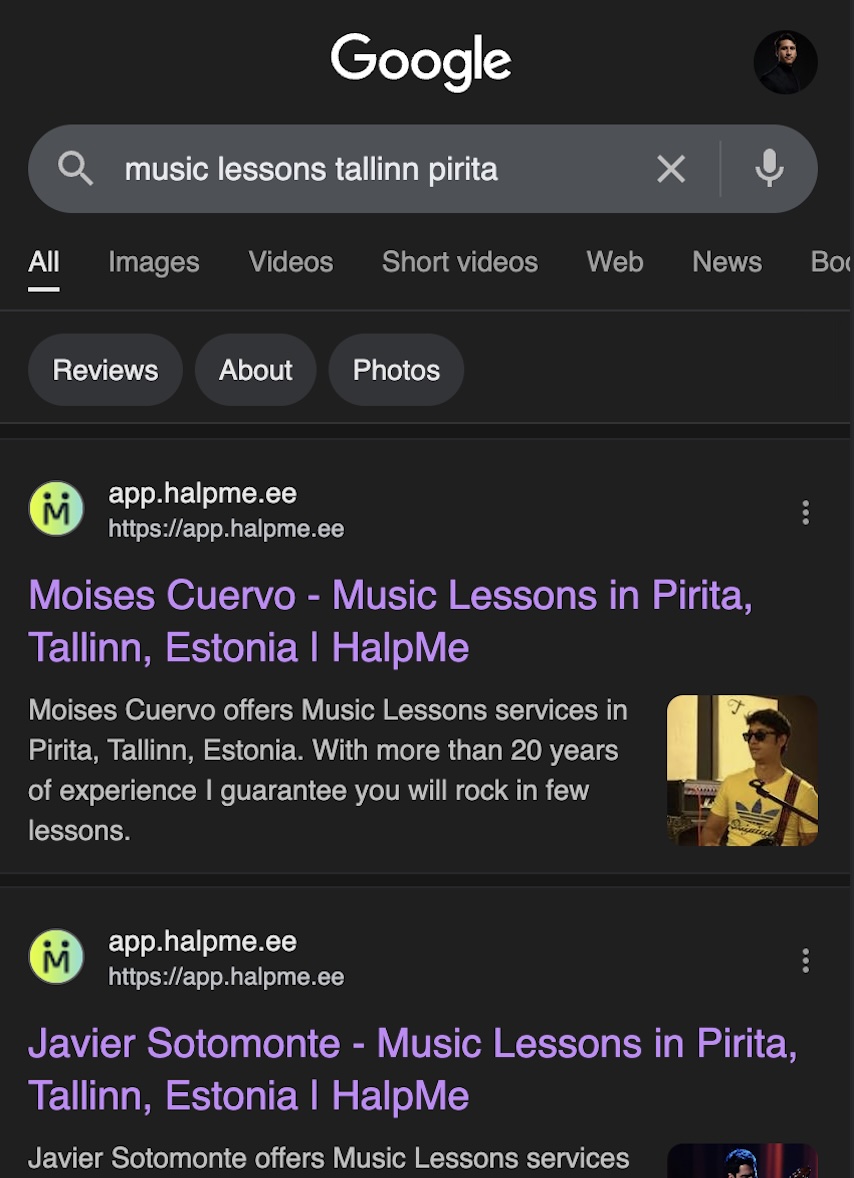Enable the About filter chip
Viewport: 854px width, 1178px height.
click(255, 369)
